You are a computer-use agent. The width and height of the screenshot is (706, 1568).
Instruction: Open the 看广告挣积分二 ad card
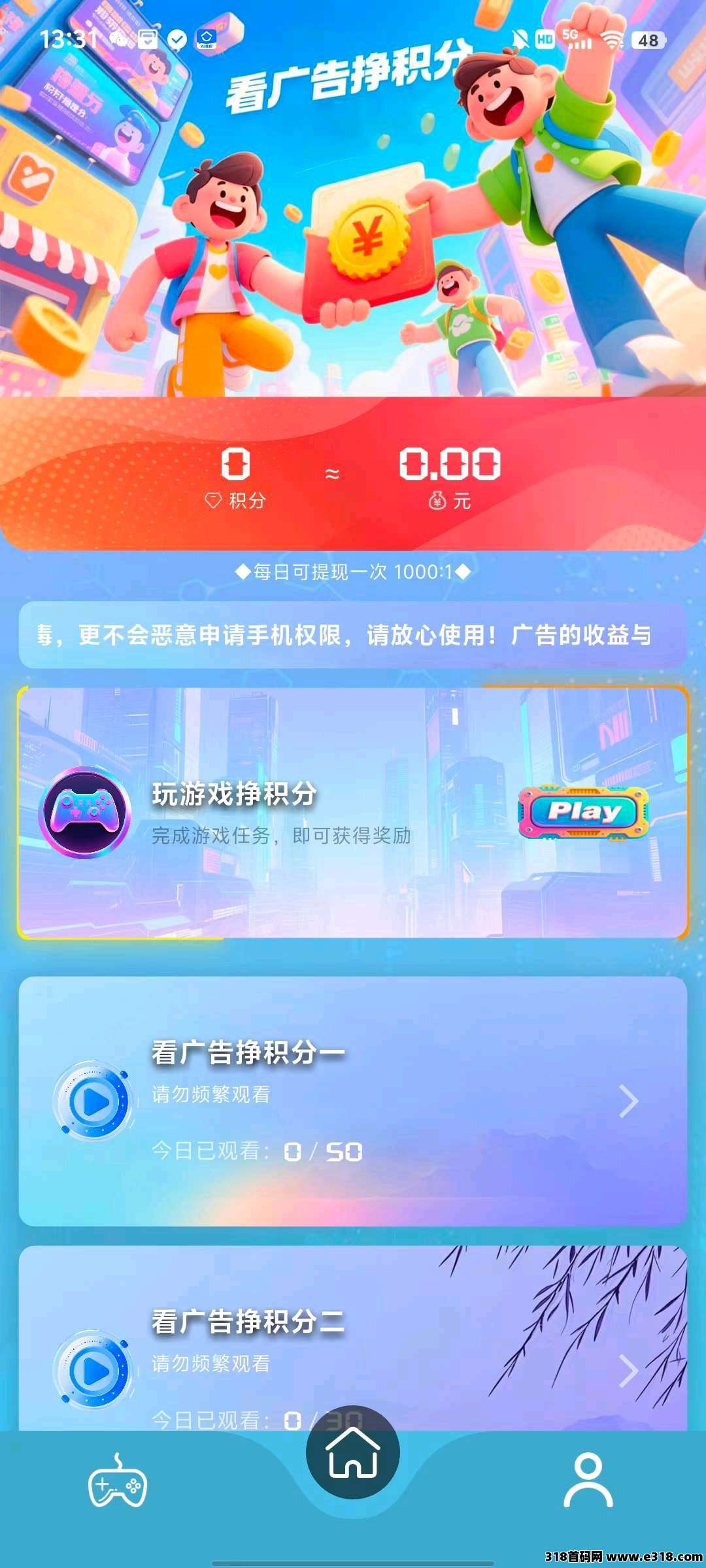point(353,1346)
